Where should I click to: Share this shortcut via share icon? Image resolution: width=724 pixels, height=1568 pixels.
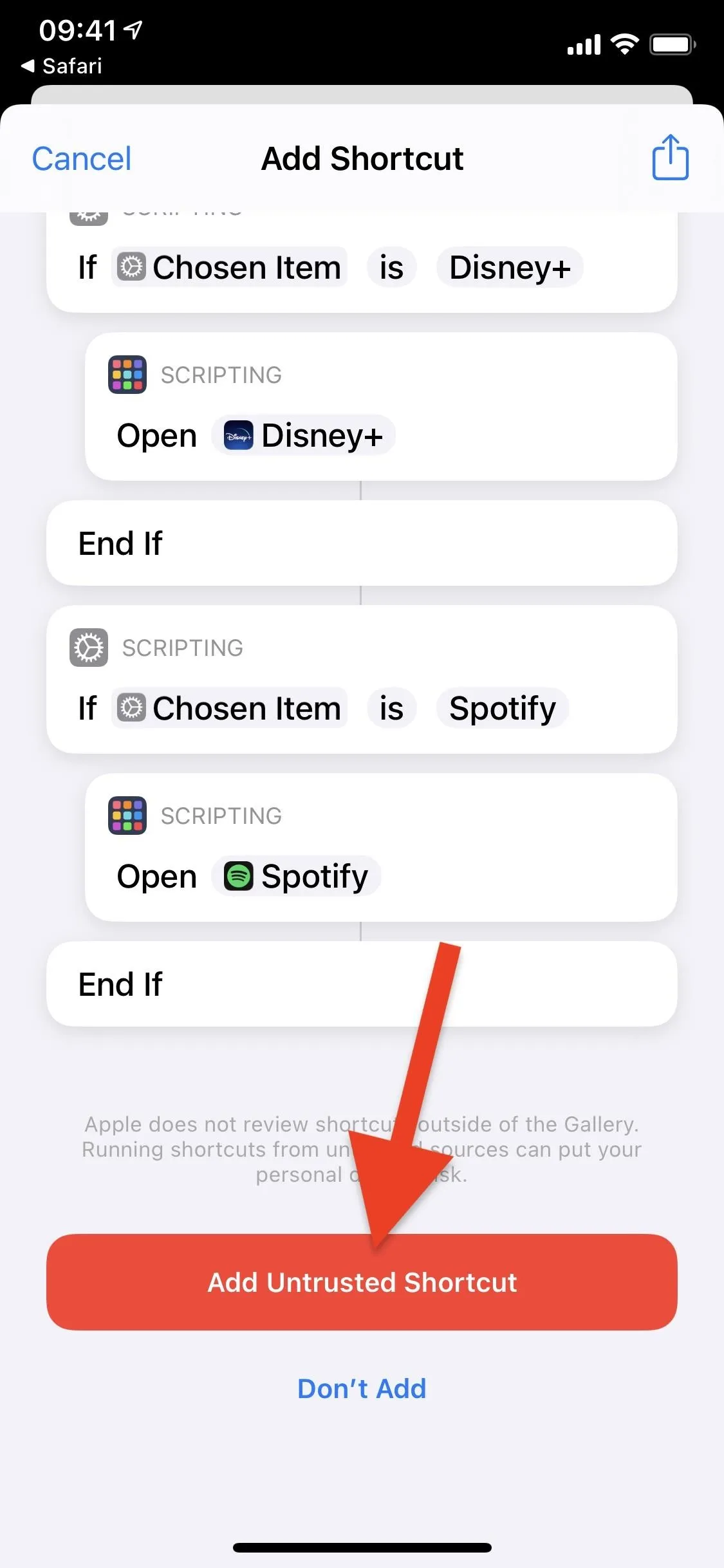[x=670, y=157]
